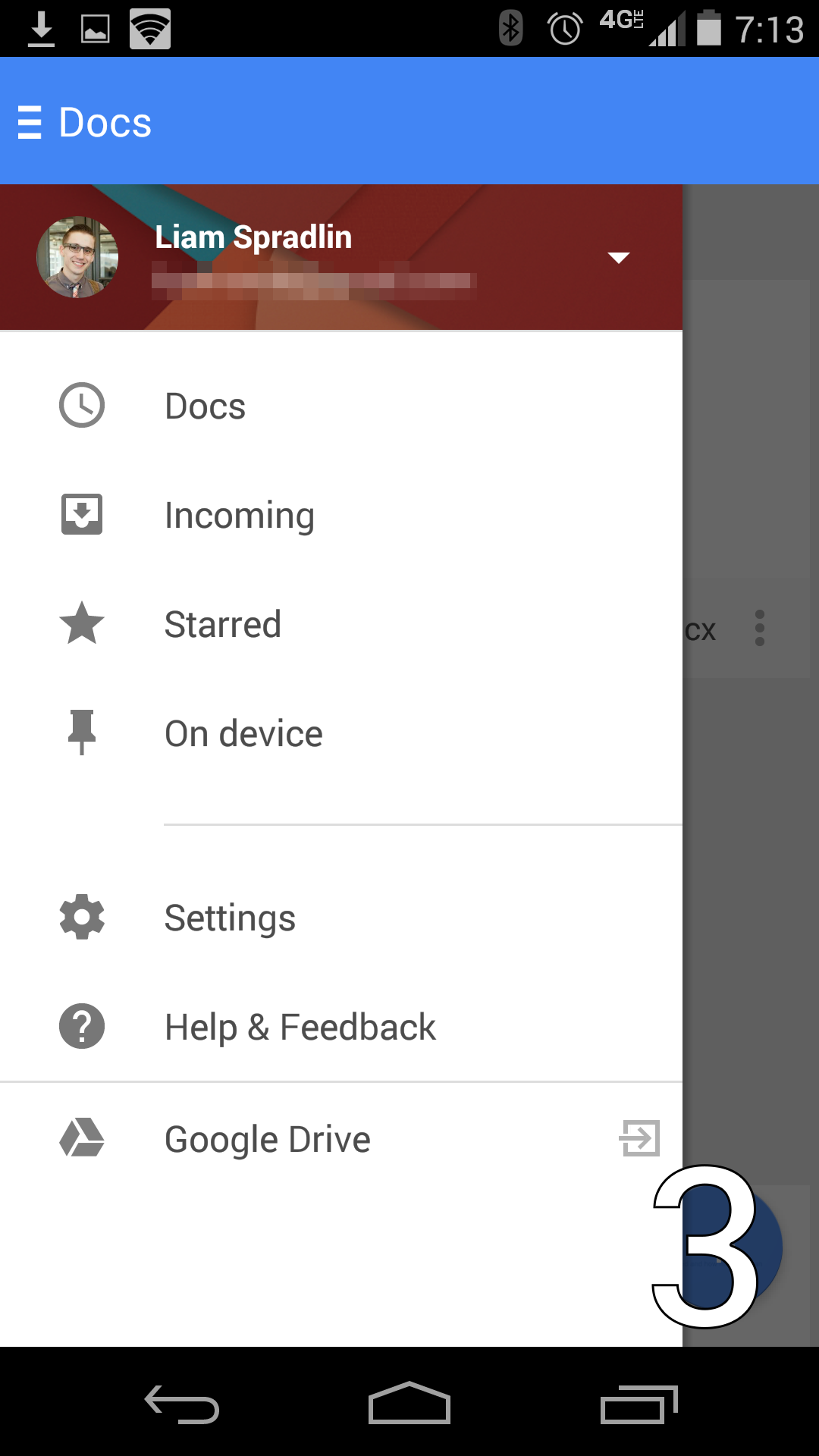This screenshot has height=1456, width=819.
Task: Tap the Incoming shared files icon
Action: coord(81,514)
